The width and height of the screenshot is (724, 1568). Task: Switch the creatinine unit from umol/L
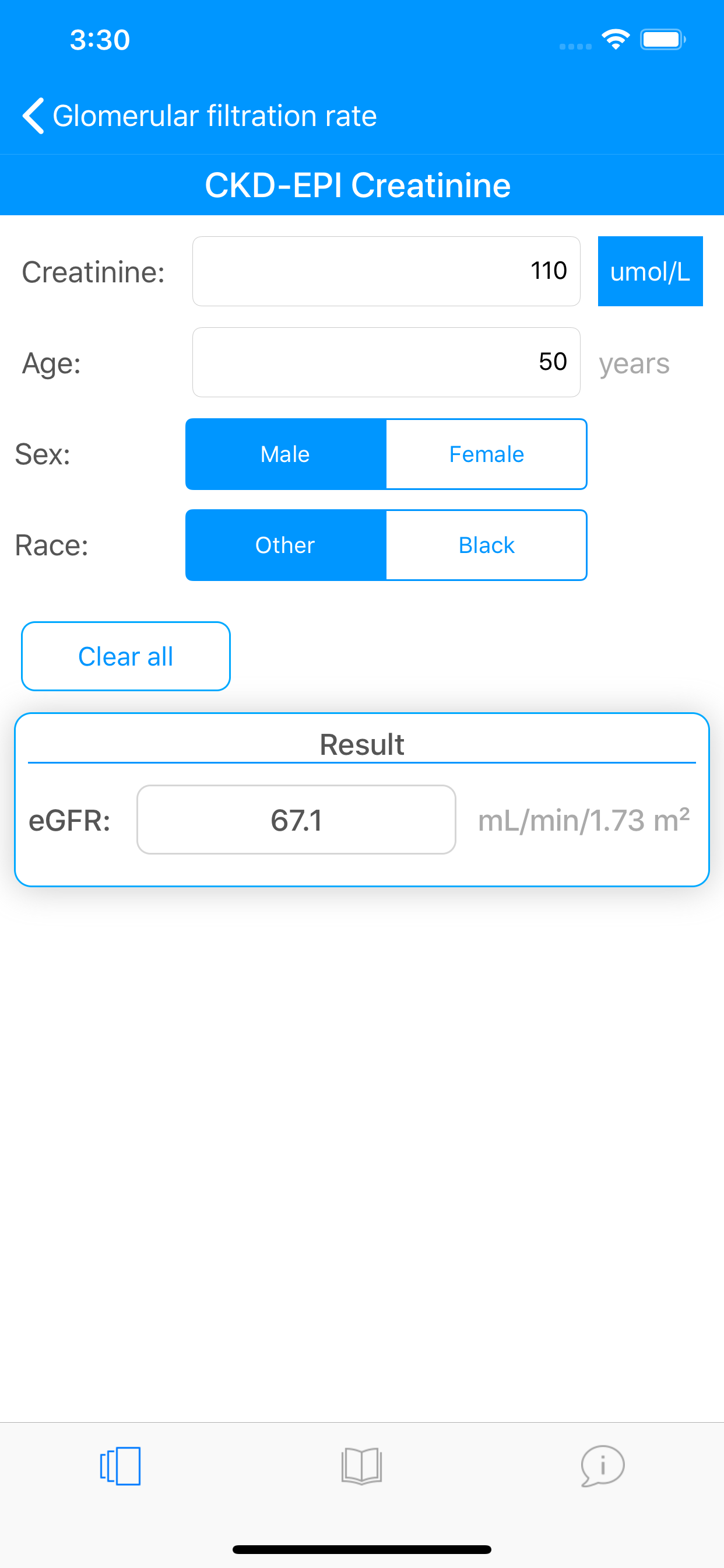tap(650, 271)
